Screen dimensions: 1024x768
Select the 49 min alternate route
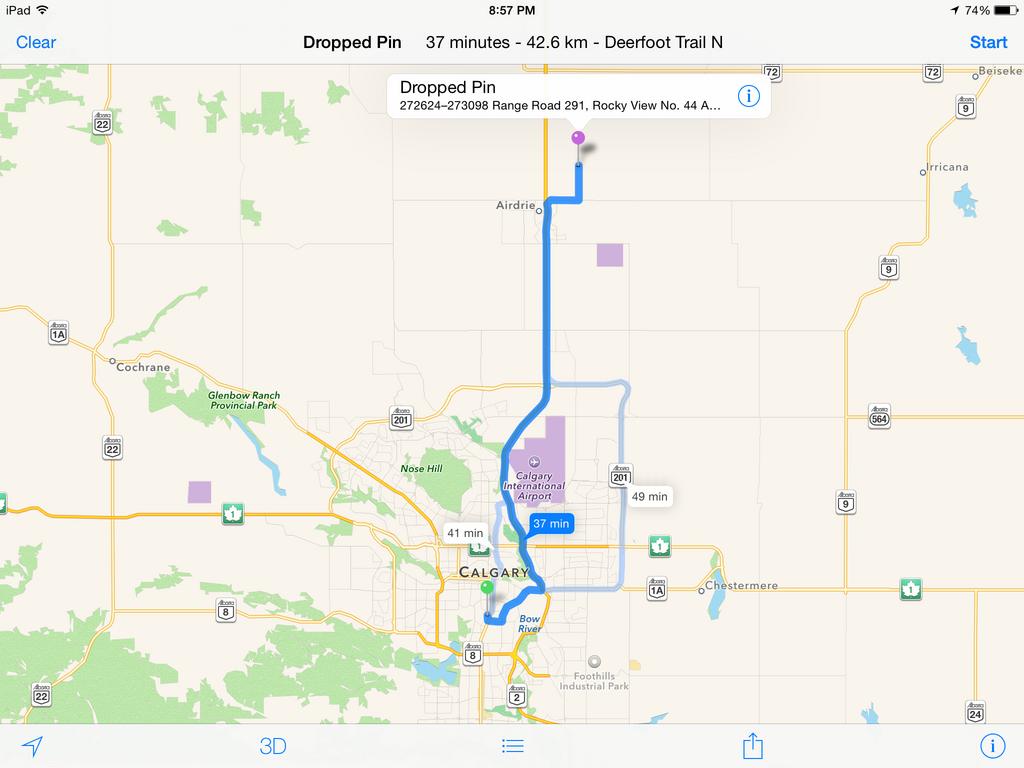pos(649,496)
